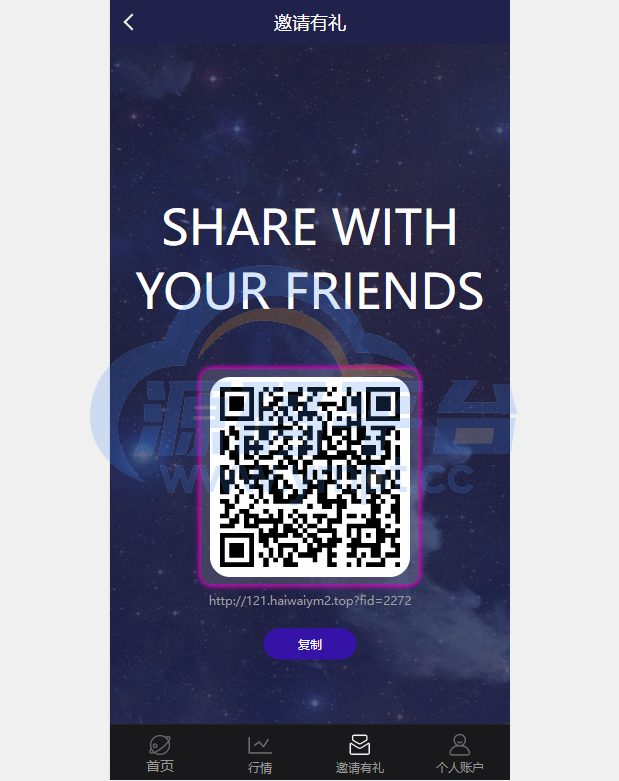Switch to the 首页 tab
This screenshot has width=619, height=781.
[x=160, y=753]
